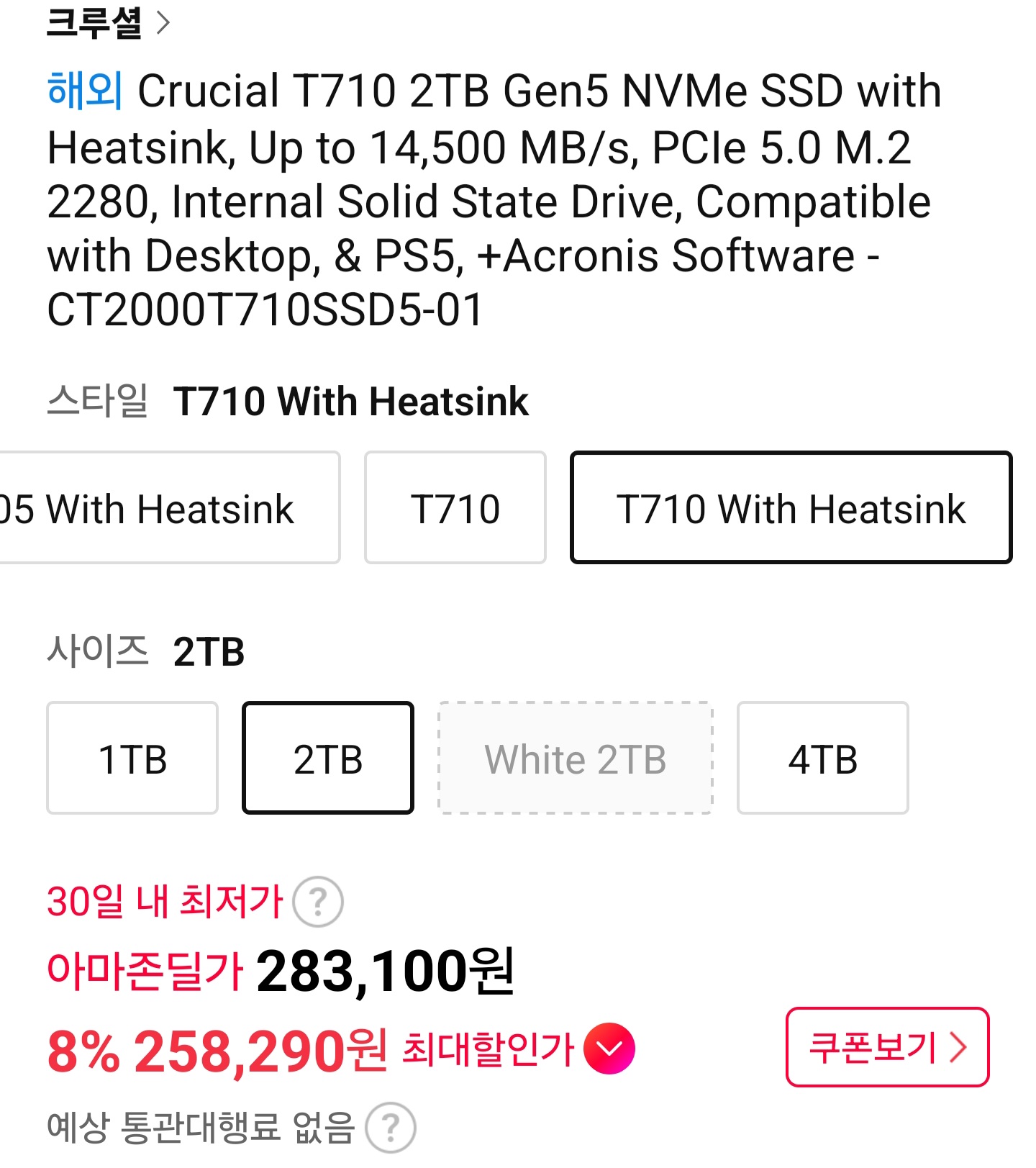Image resolution: width=1036 pixels, height=1168 pixels.
Task: Open help icon beside 30일 내 최저가
Action: [x=318, y=902]
